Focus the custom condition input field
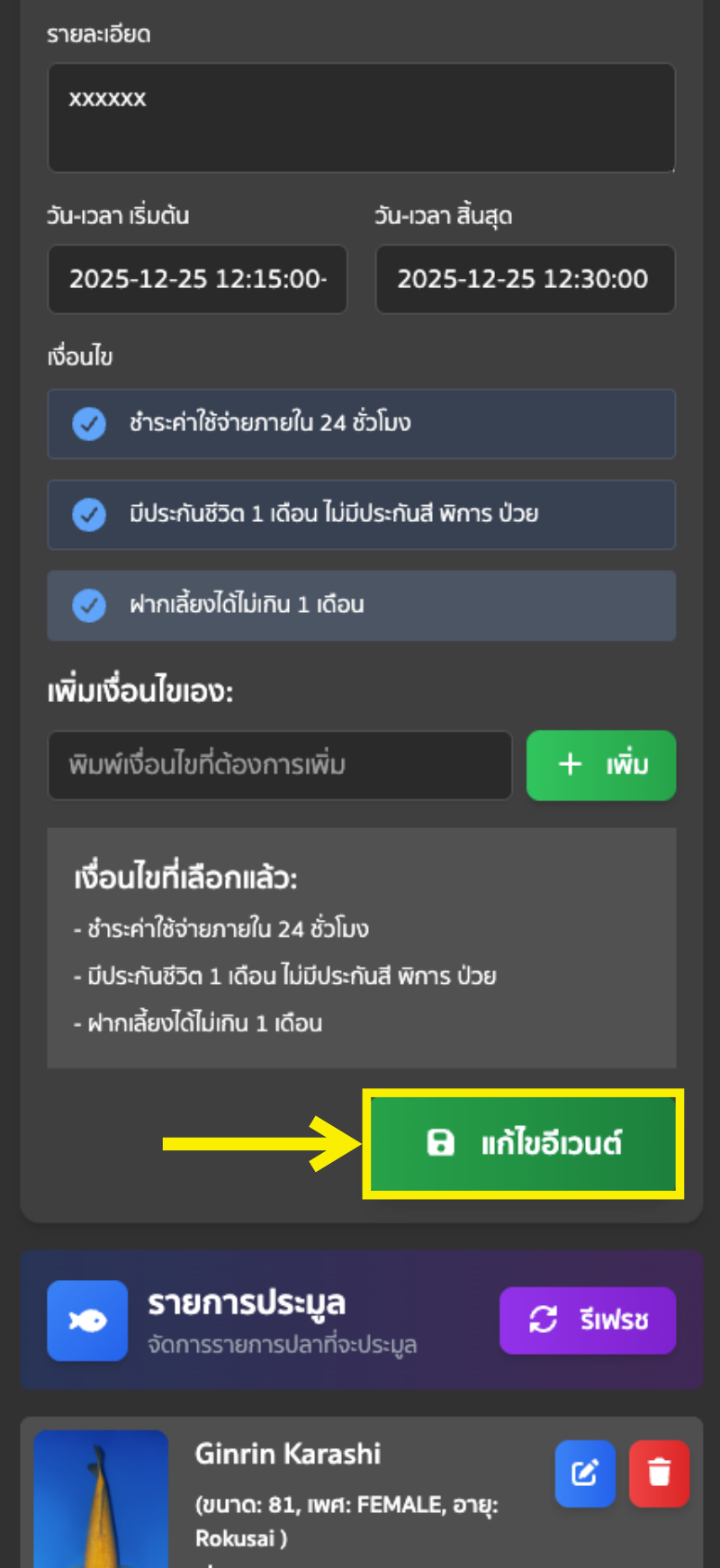The height and width of the screenshot is (1568, 720). pos(280,765)
